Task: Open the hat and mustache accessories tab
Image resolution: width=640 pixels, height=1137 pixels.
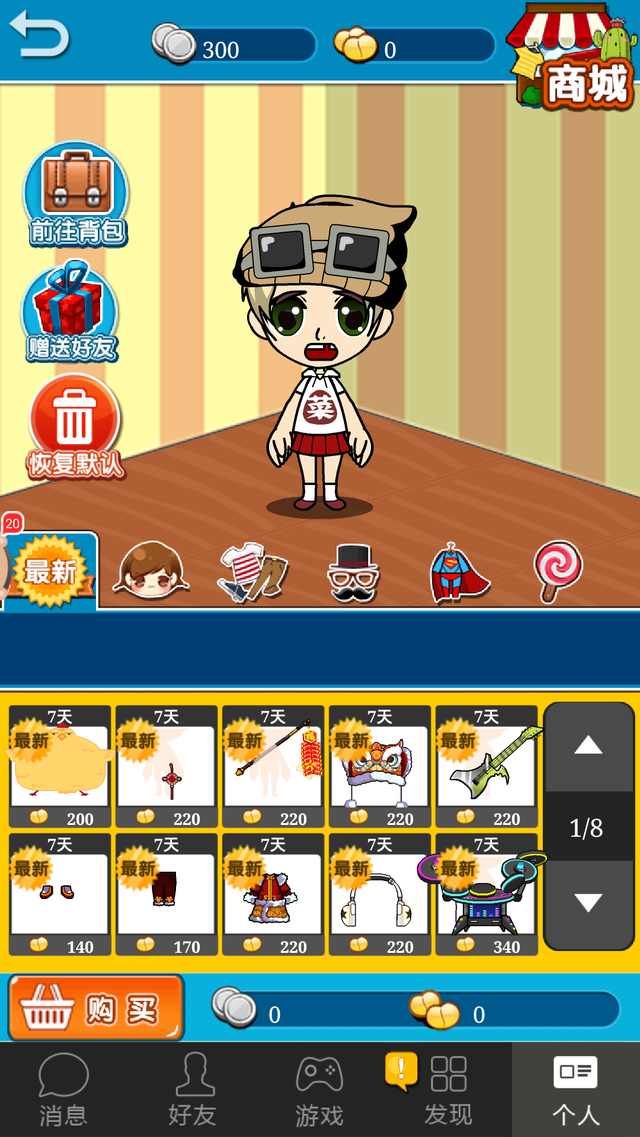Action: (353, 573)
